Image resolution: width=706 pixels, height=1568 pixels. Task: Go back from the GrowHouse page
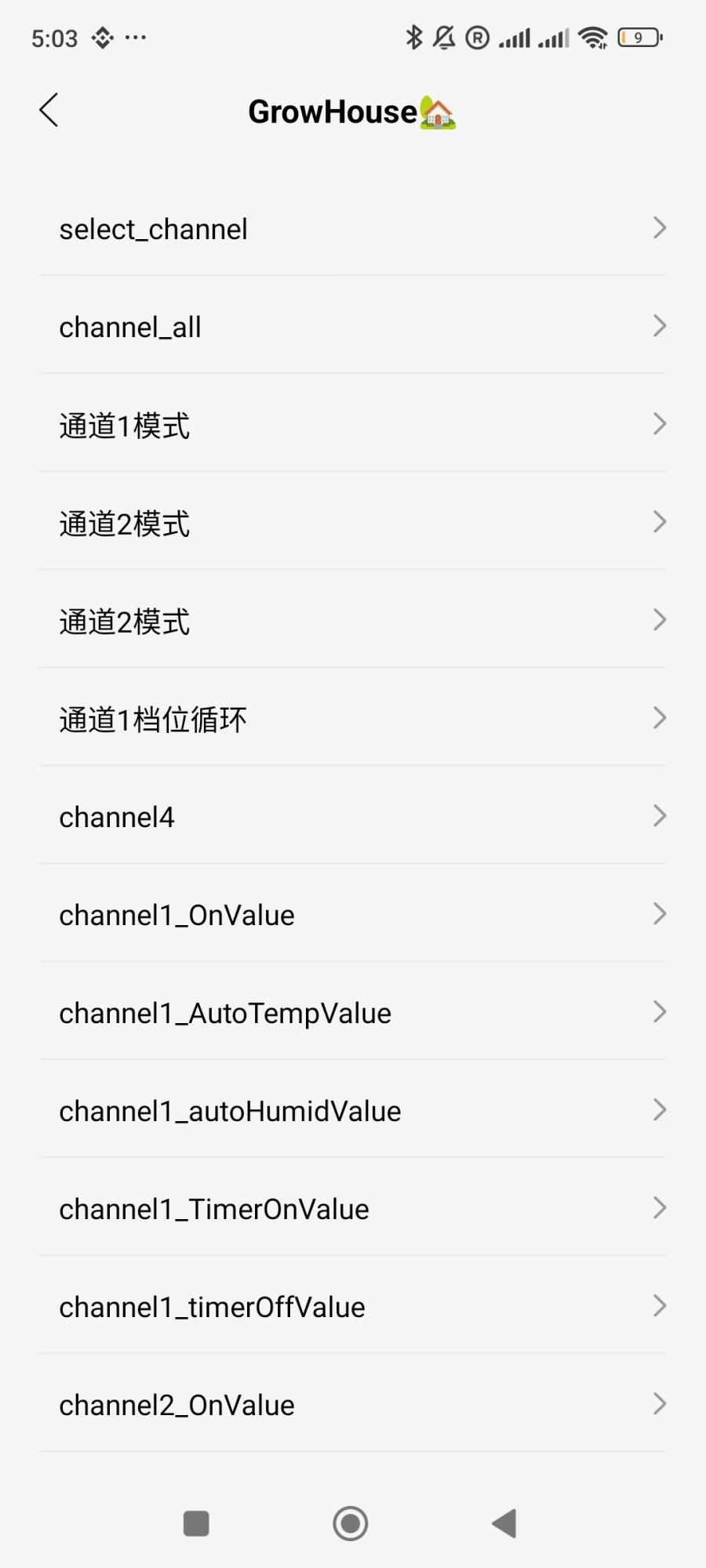pos(49,111)
